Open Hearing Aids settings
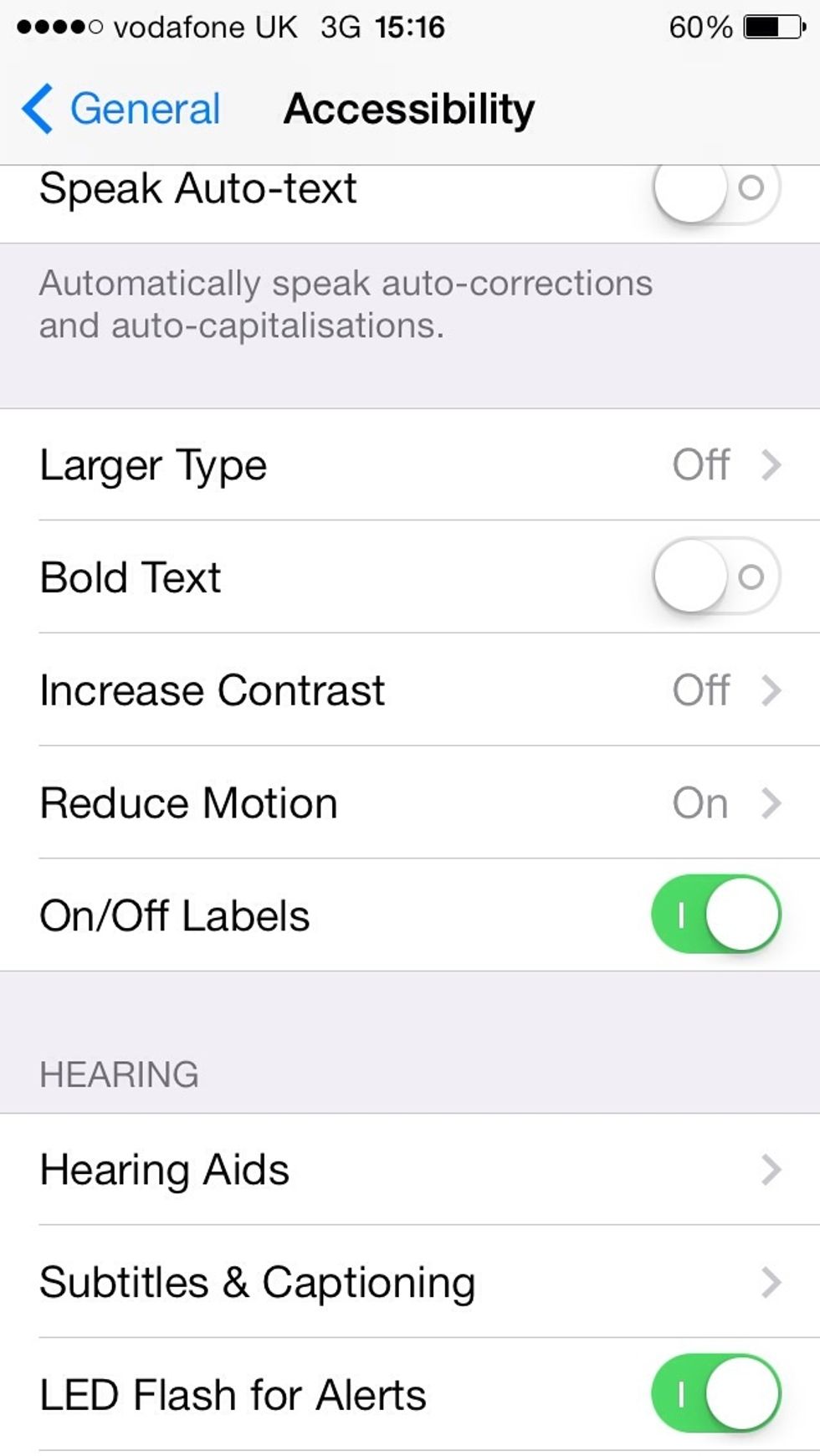This screenshot has width=820, height=1456. tap(410, 1170)
